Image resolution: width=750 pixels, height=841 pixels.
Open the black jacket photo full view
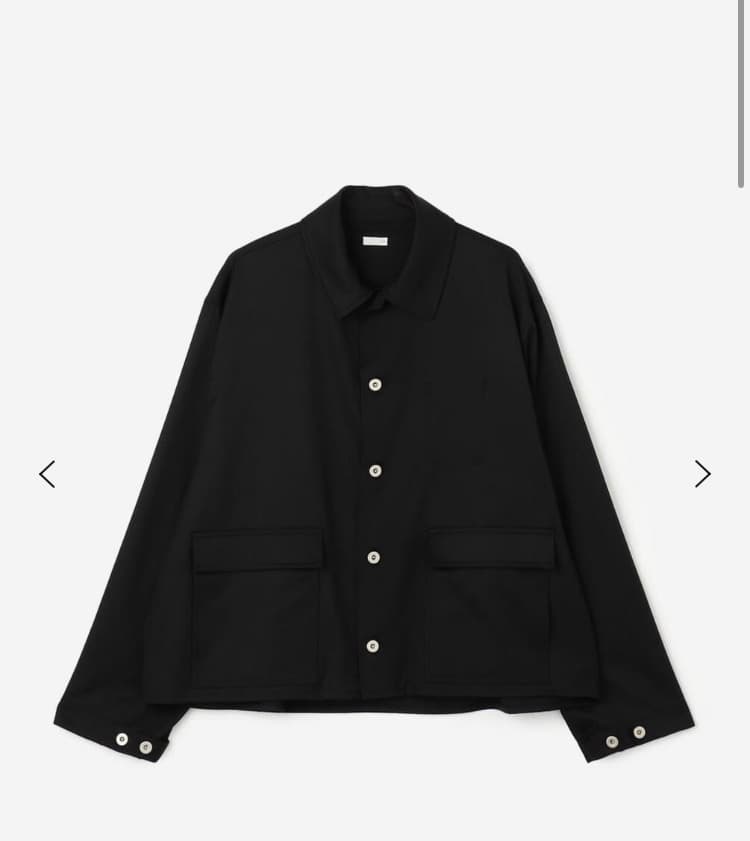[x=375, y=470]
